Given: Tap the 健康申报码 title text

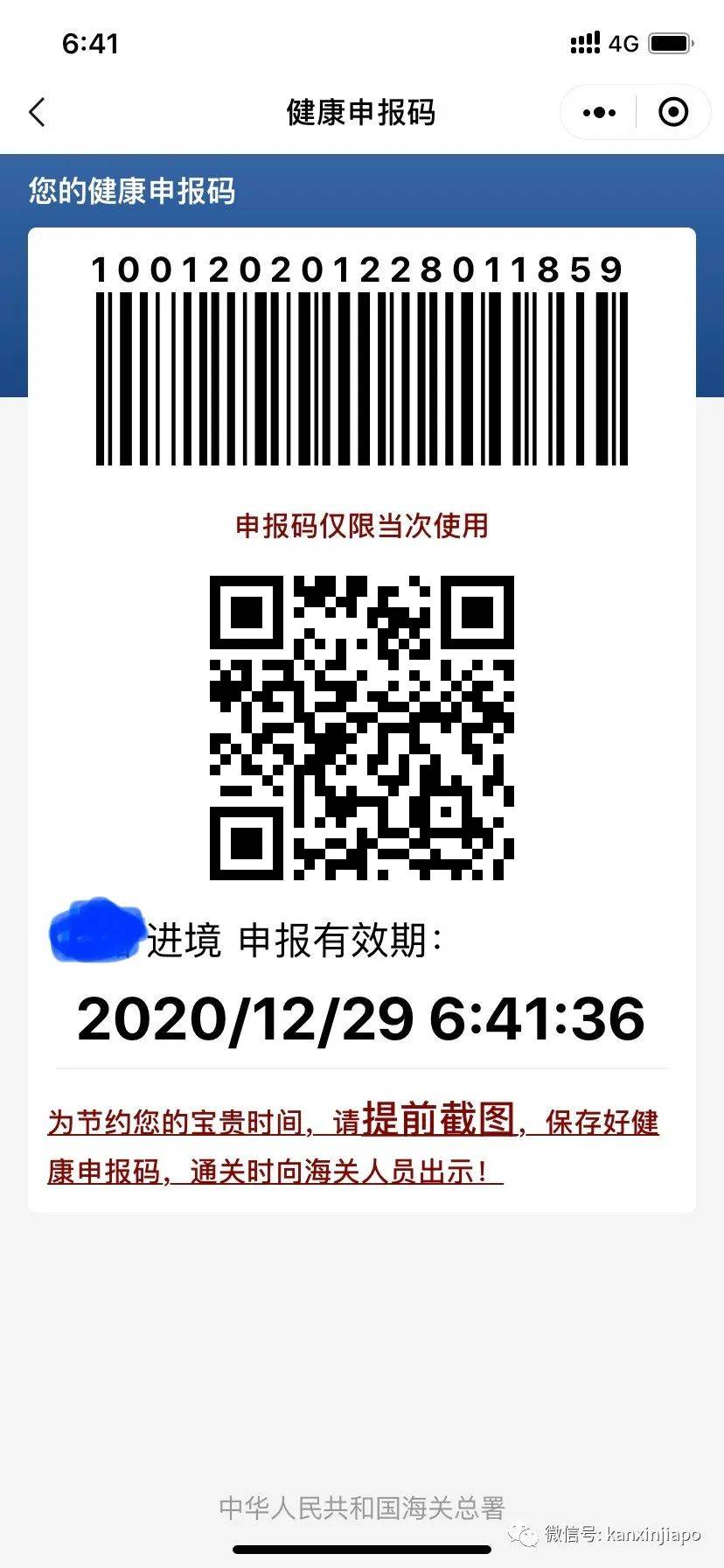Looking at the screenshot, I should [x=361, y=112].
